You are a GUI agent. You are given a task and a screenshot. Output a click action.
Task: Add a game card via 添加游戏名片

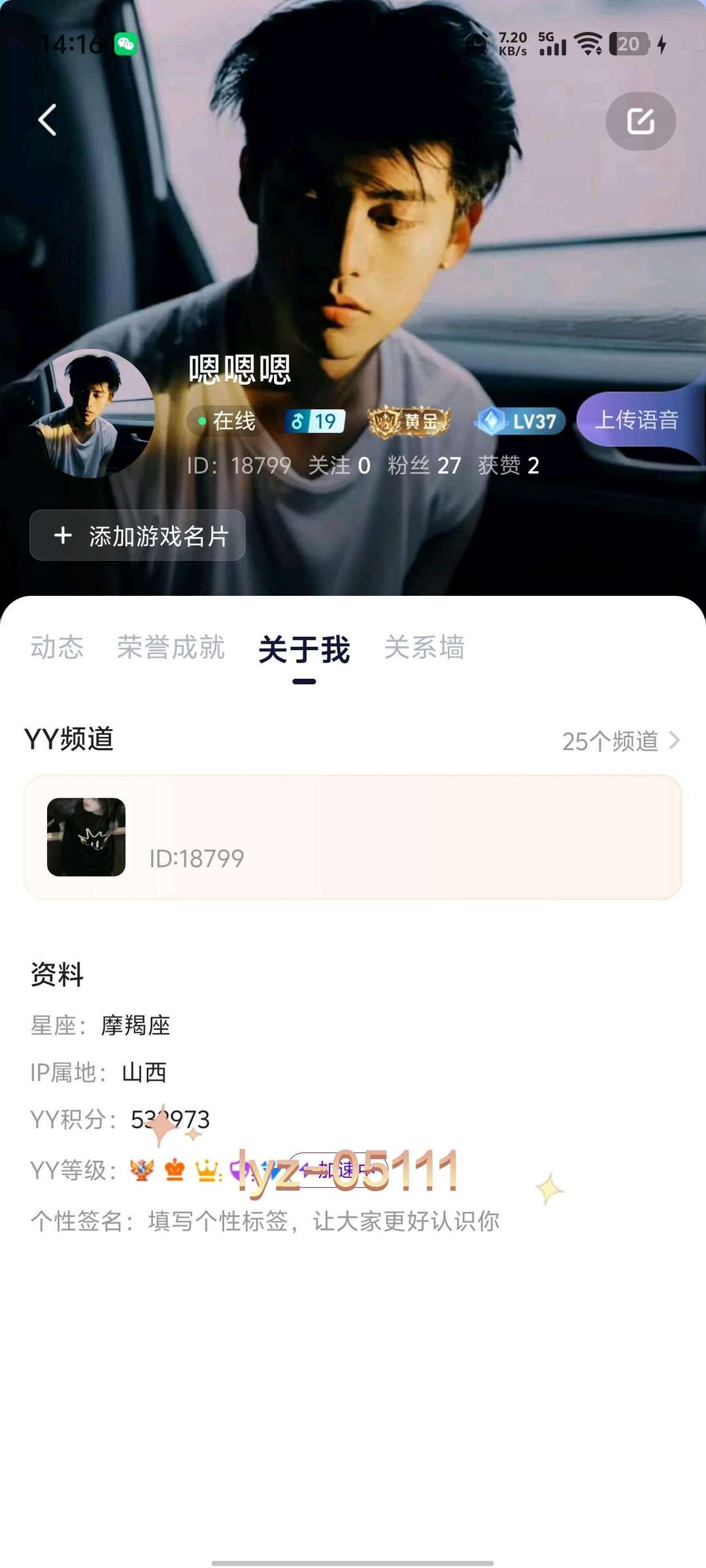pyautogui.click(x=137, y=536)
